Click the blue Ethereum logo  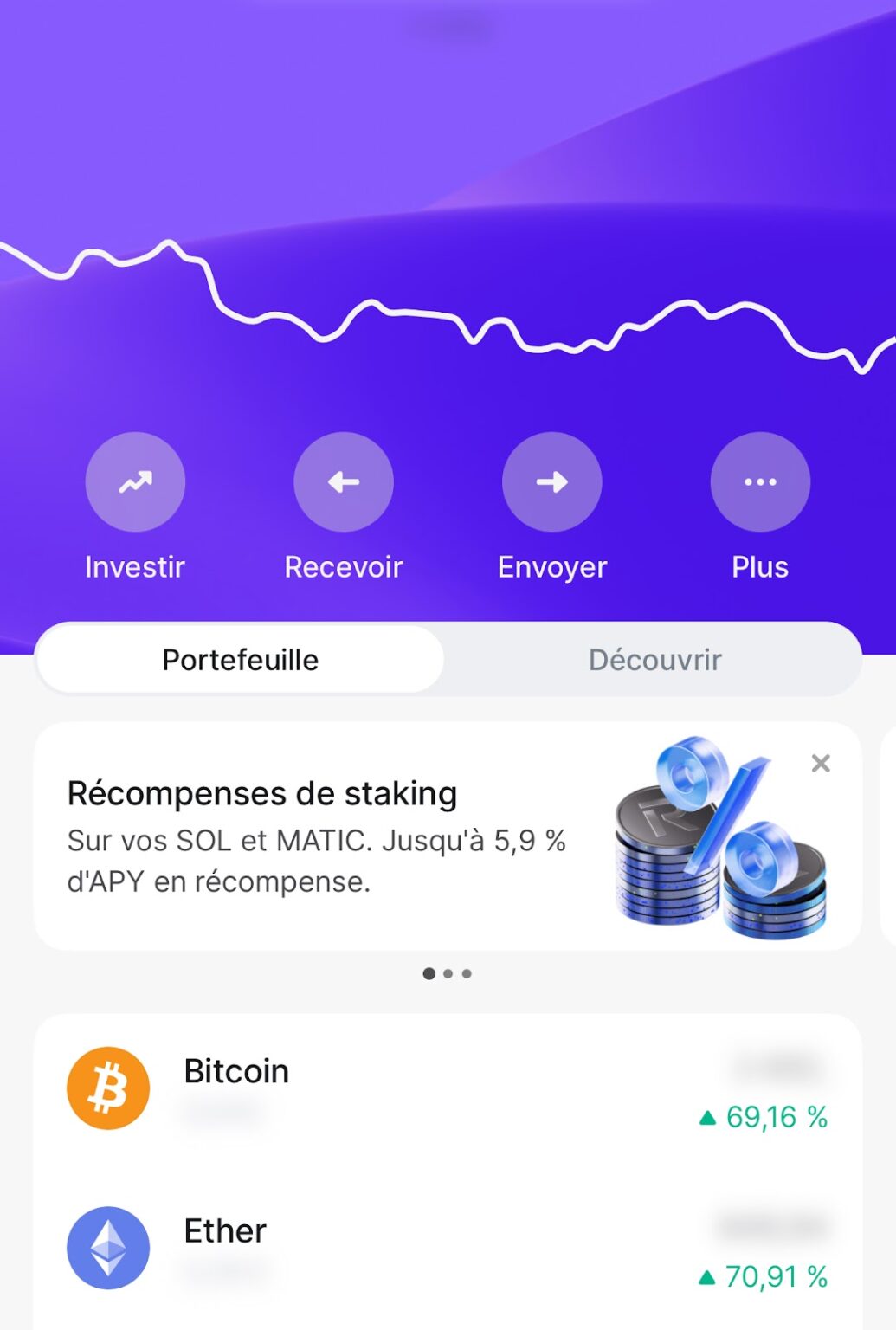[x=107, y=1247]
